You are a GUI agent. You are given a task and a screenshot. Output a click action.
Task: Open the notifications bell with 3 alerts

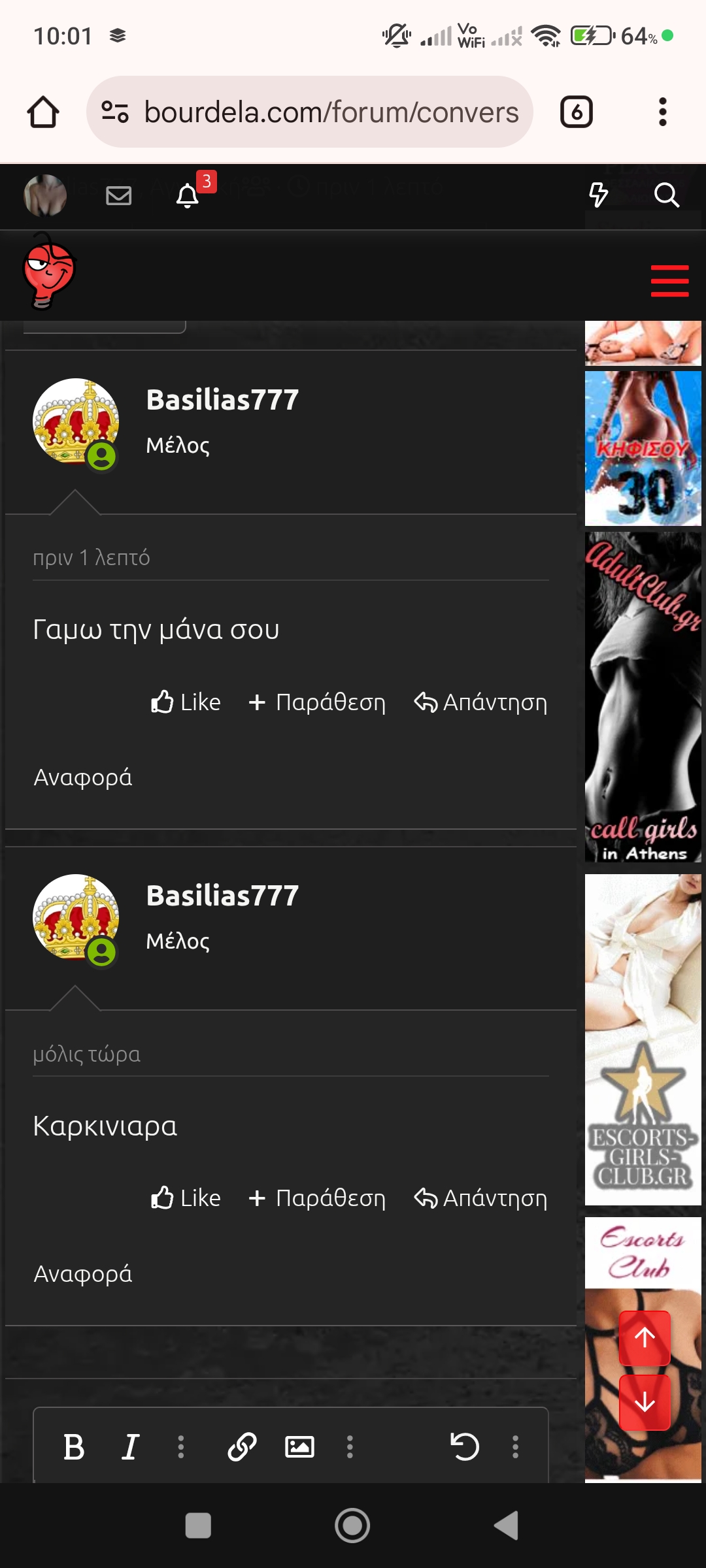(x=188, y=195)
